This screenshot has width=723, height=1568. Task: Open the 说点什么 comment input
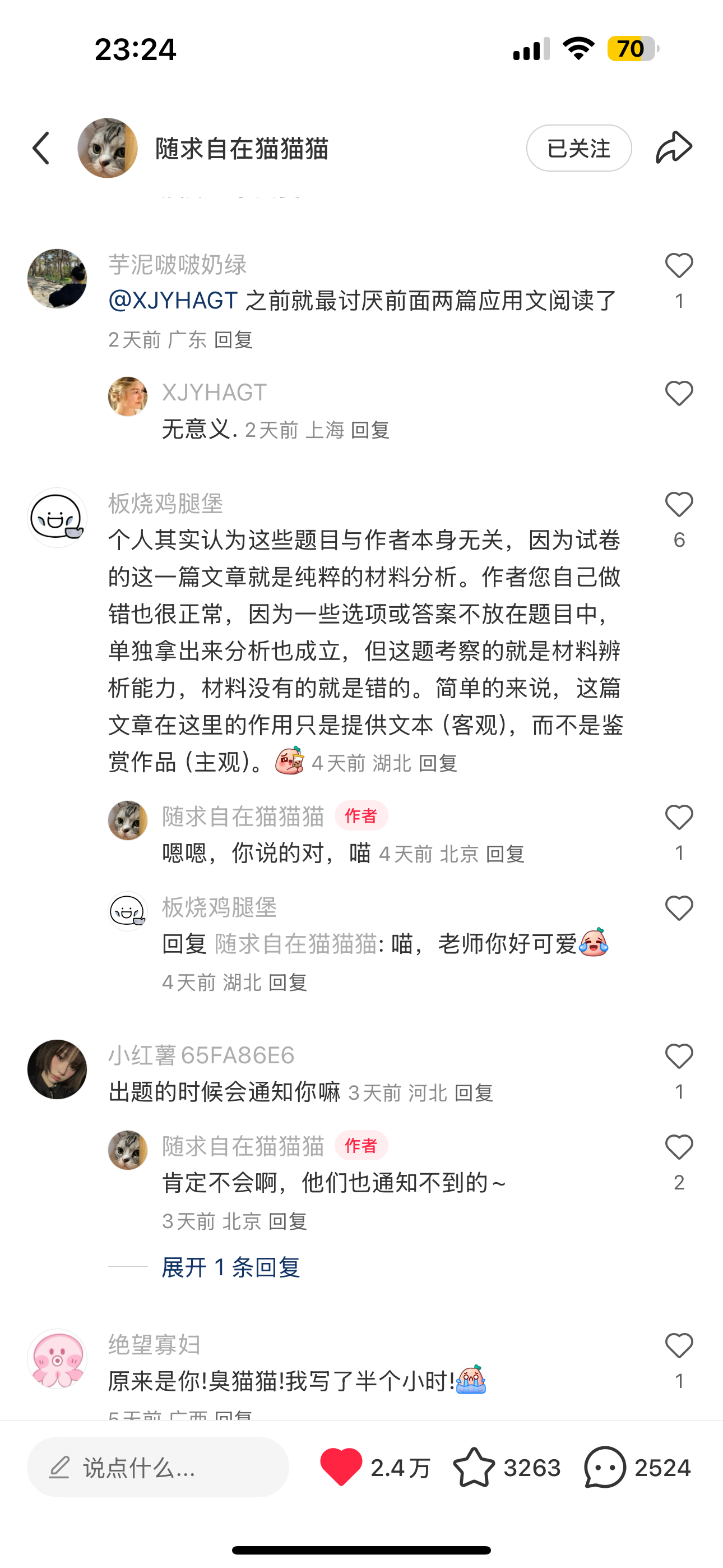(x=157, y=1468)
